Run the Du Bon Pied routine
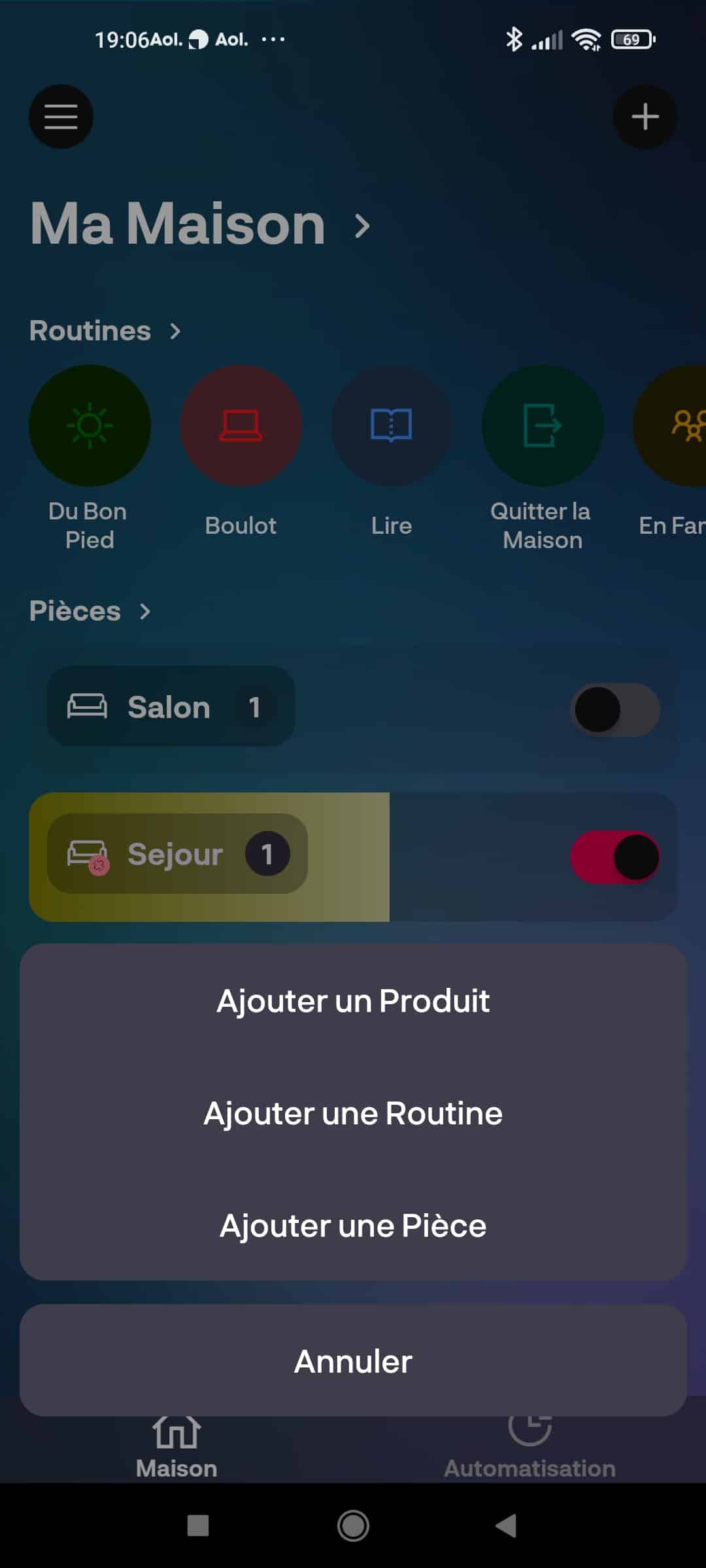Viewport: 706px width, 1568px height. (x=90, y=426)
